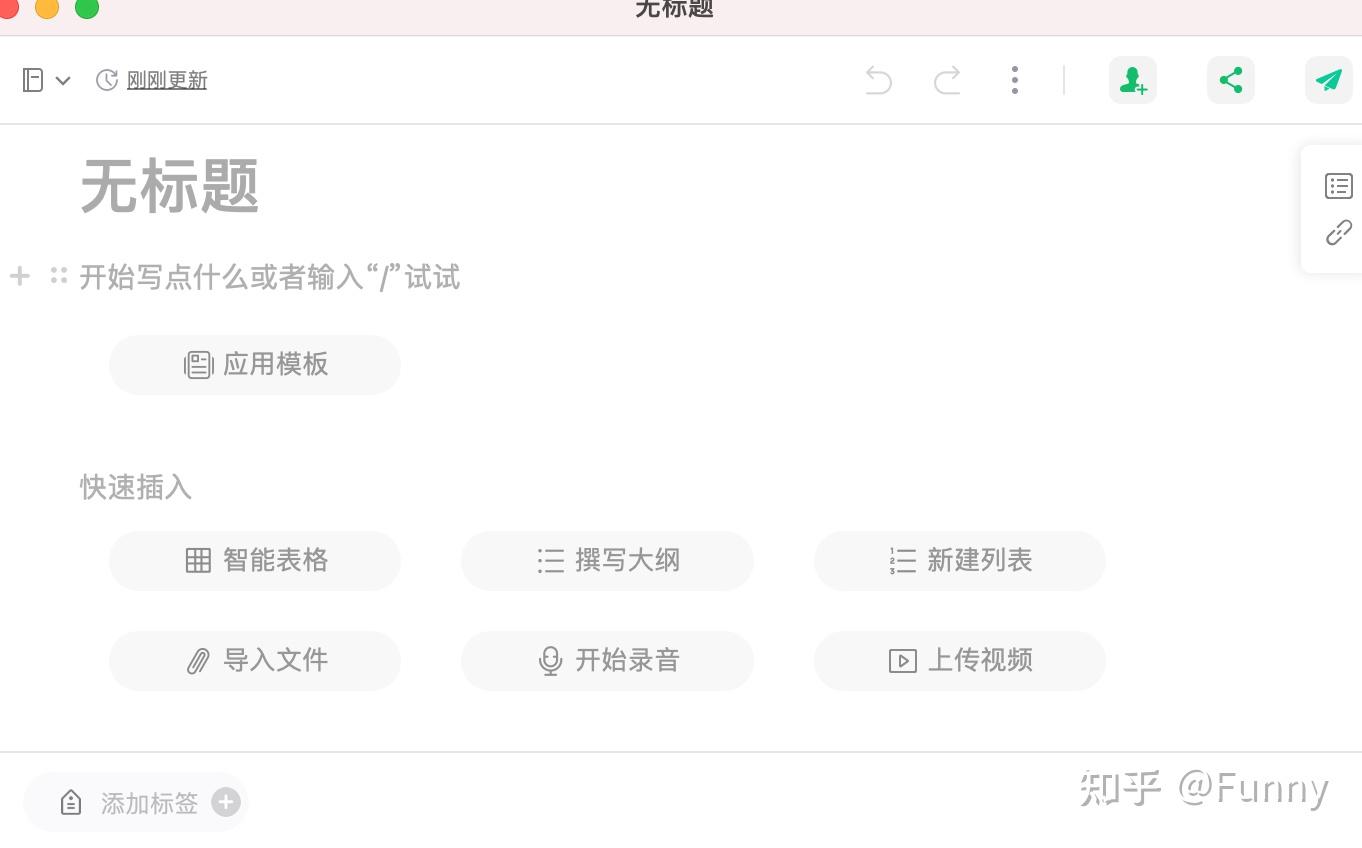Redo the last edit
The image size is (1362, 848).
[947, 80]
